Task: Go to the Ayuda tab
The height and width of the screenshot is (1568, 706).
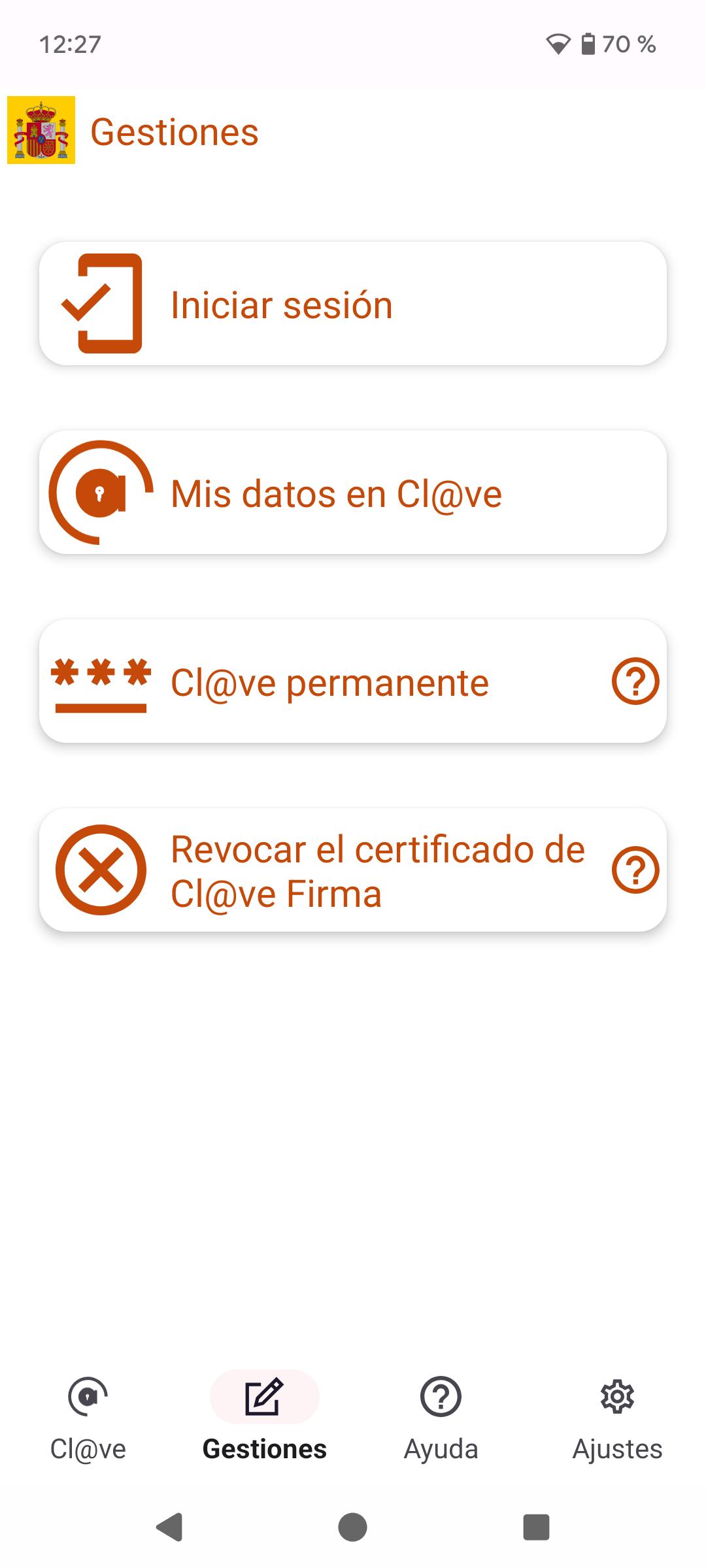Action: (441, 1418)
